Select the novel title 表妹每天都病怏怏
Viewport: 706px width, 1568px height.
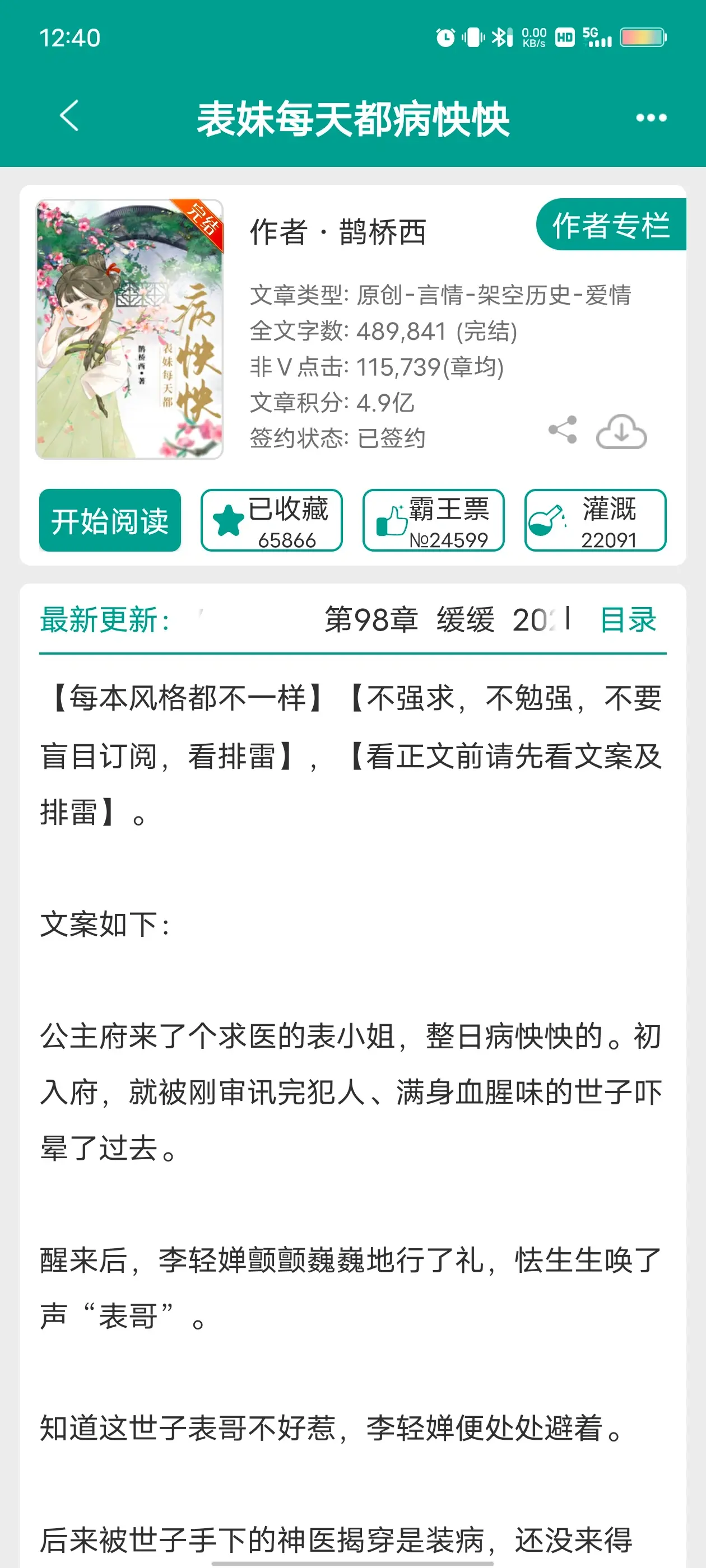click(354, 118)
